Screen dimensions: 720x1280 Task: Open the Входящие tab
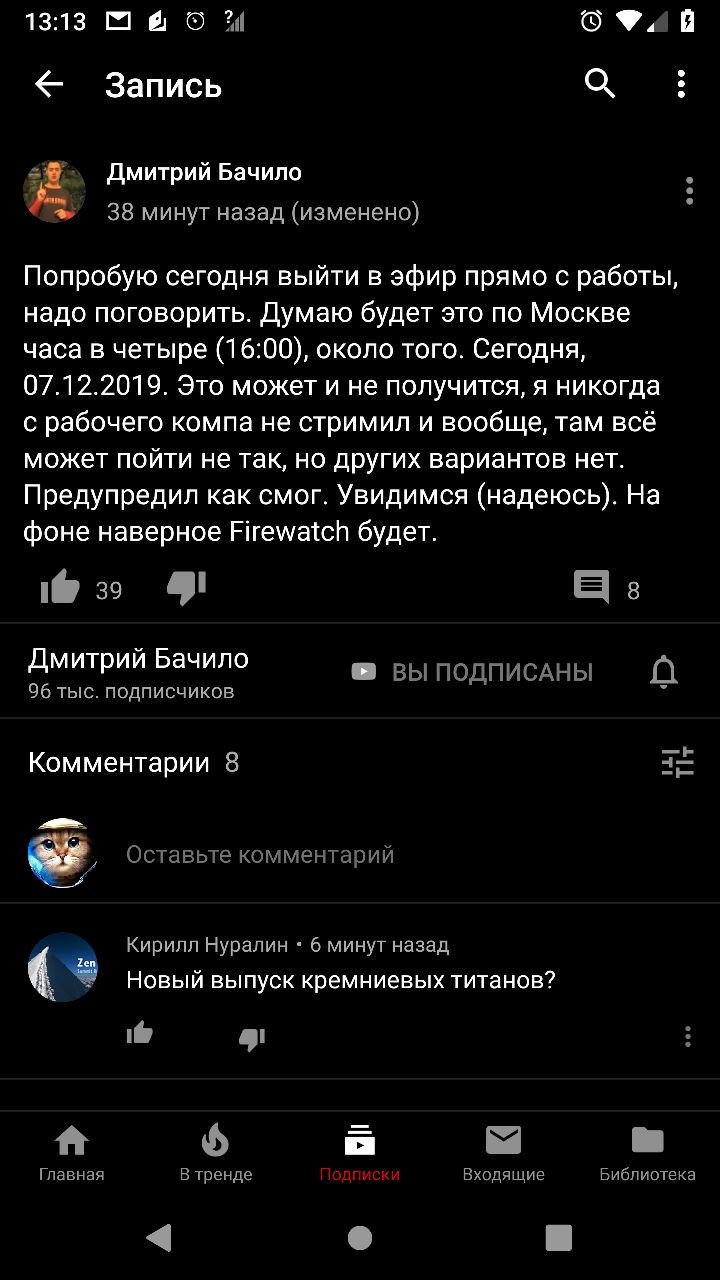pos(504,1152)
